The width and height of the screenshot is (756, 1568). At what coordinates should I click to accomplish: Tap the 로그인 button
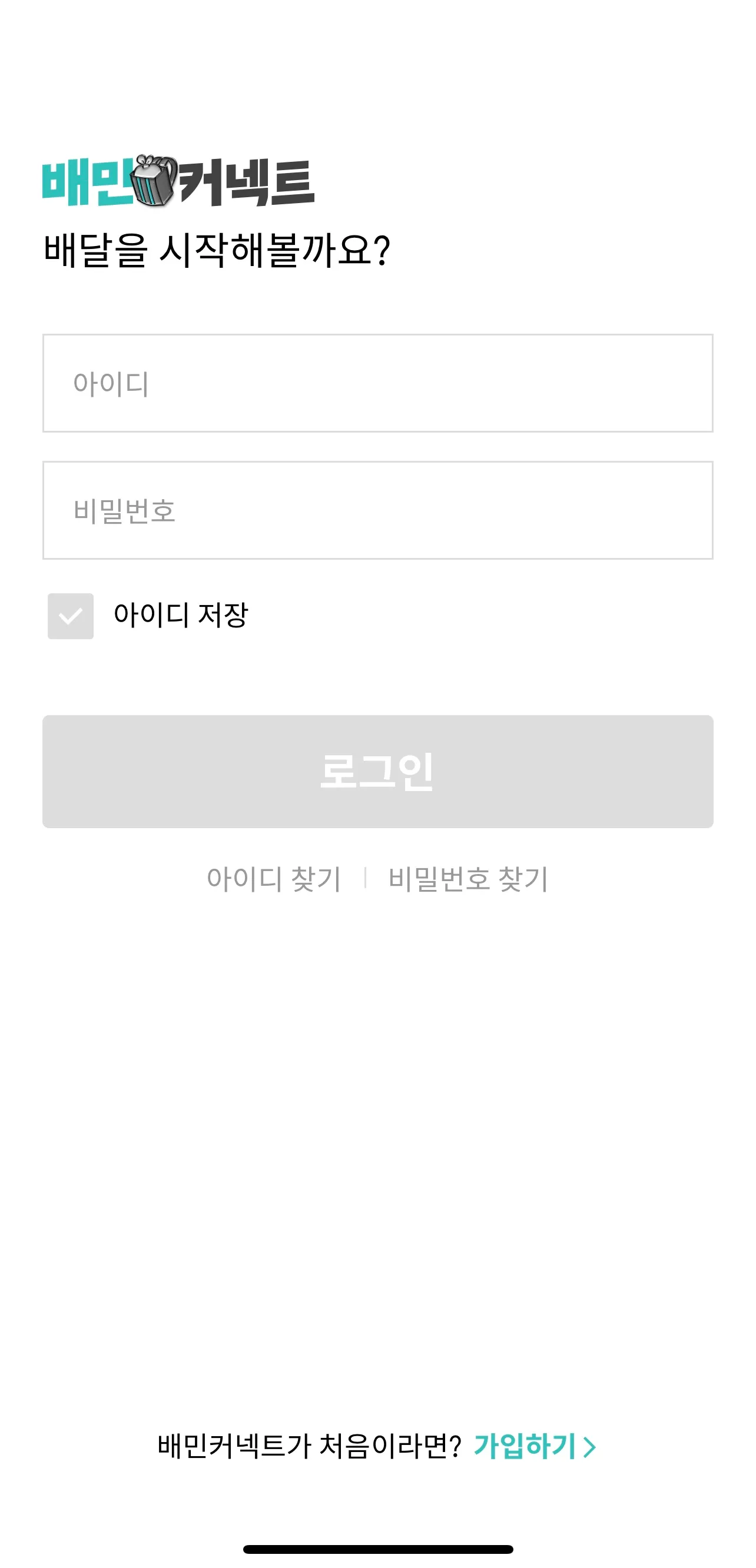coord(377,771)
